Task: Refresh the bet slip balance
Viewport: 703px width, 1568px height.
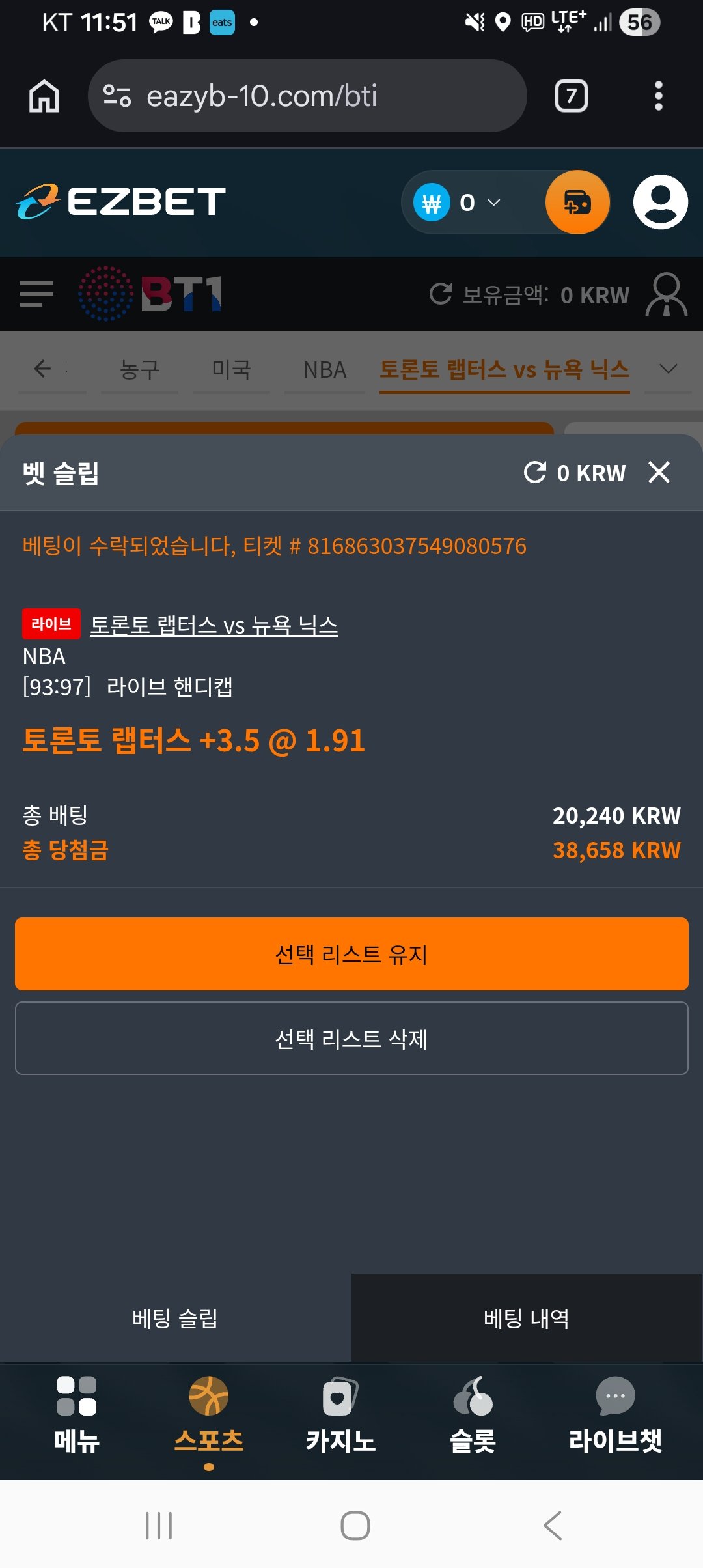Action: [535, 472]
